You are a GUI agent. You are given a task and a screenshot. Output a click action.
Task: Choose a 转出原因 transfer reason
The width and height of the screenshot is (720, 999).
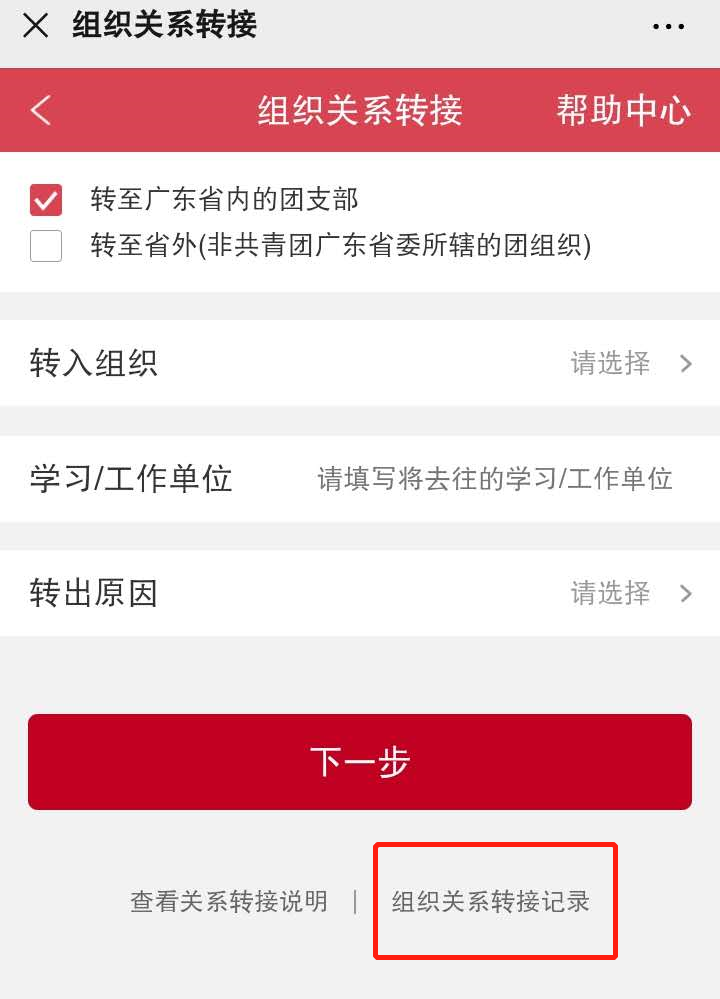tap(360, 594)
